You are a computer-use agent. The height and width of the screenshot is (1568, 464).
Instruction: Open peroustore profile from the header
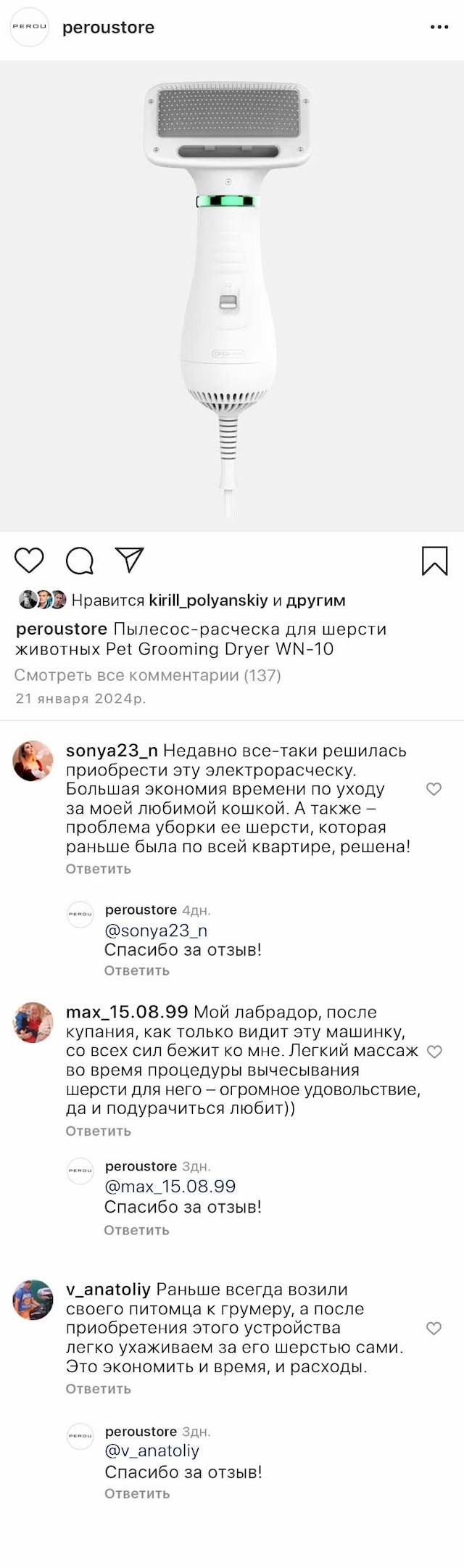pos(108,28)
